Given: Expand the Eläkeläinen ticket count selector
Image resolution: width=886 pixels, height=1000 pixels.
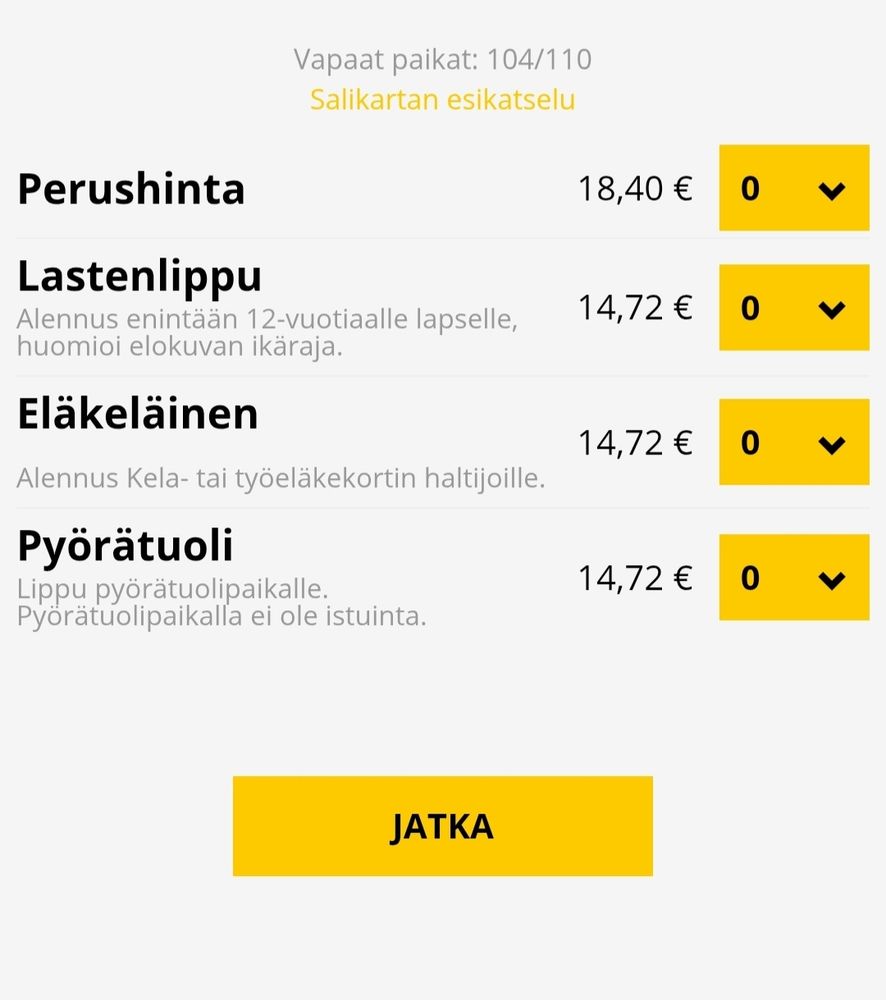Looking at the screenshot, I should [x=794, y=442].
